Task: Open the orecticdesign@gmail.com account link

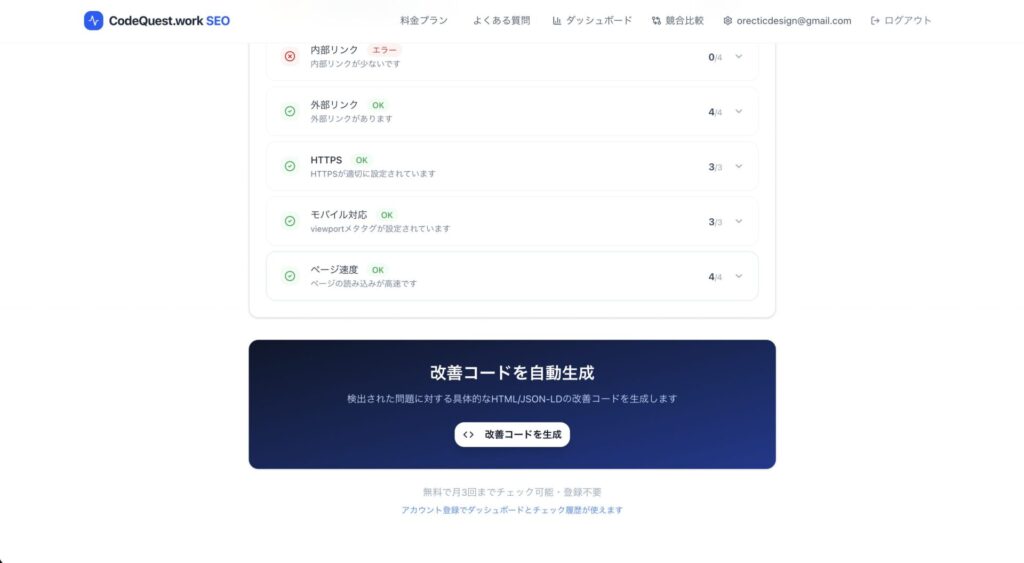Action: [x=787, y=20]
